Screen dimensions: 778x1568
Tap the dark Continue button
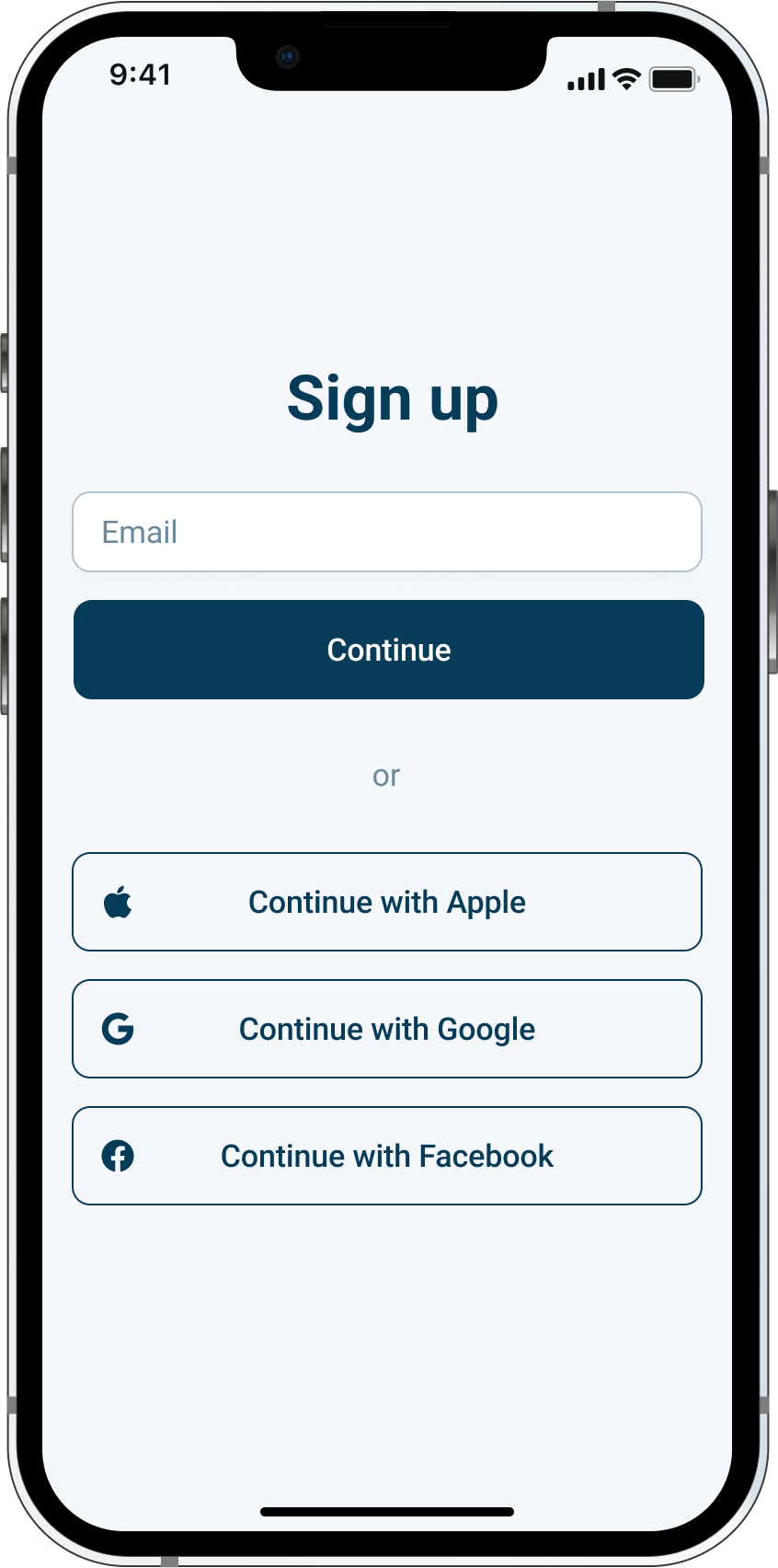click(389, 650)
